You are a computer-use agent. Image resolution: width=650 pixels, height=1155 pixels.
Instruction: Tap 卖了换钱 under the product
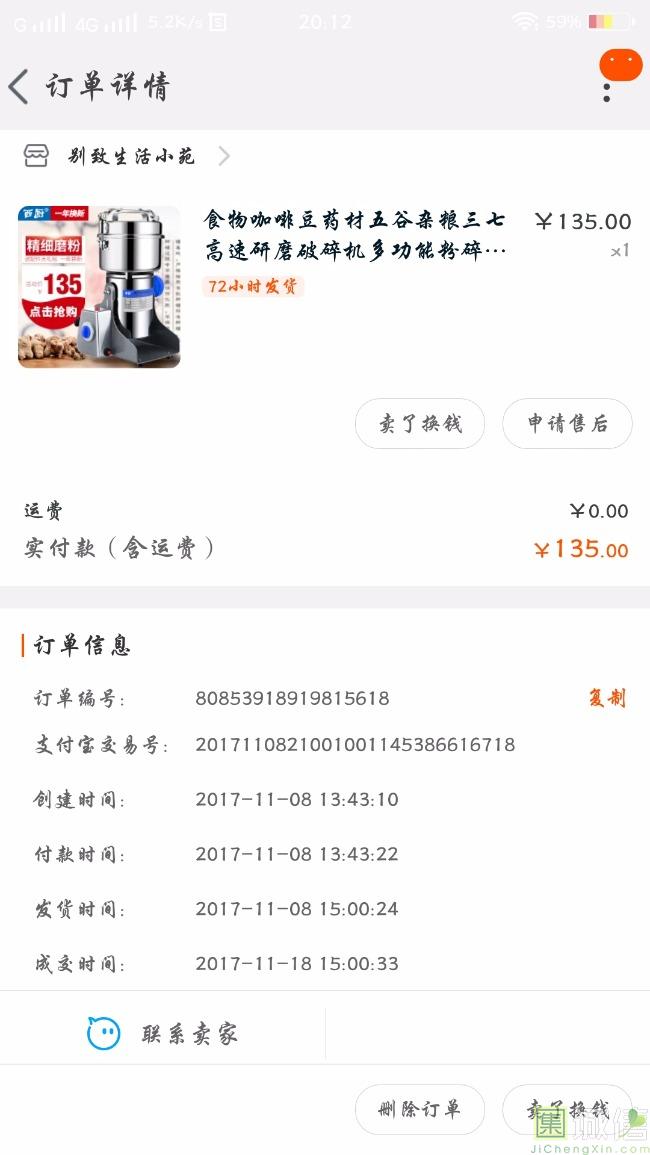[420, 424]
